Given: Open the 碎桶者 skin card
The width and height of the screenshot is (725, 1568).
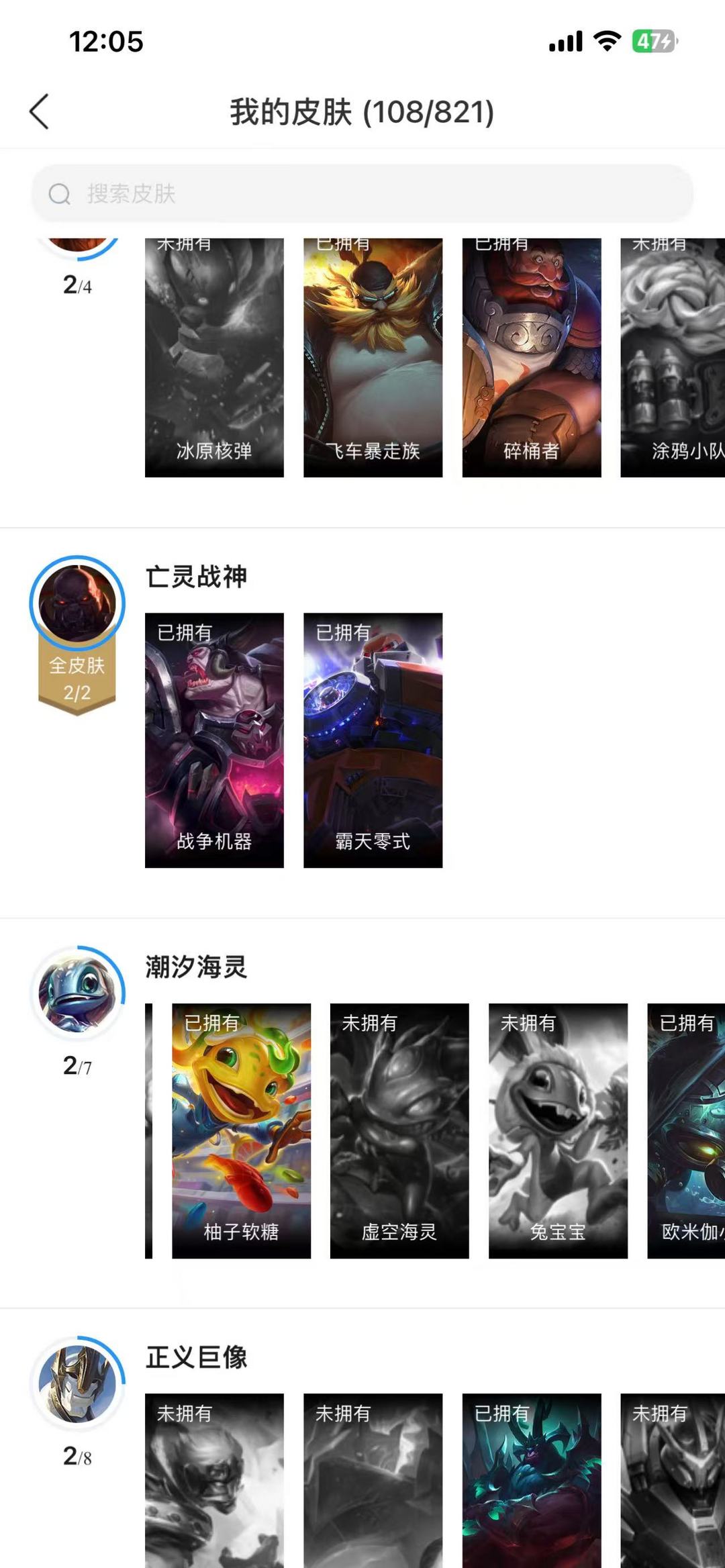Looking at the screenshot, I should (532, 356).
